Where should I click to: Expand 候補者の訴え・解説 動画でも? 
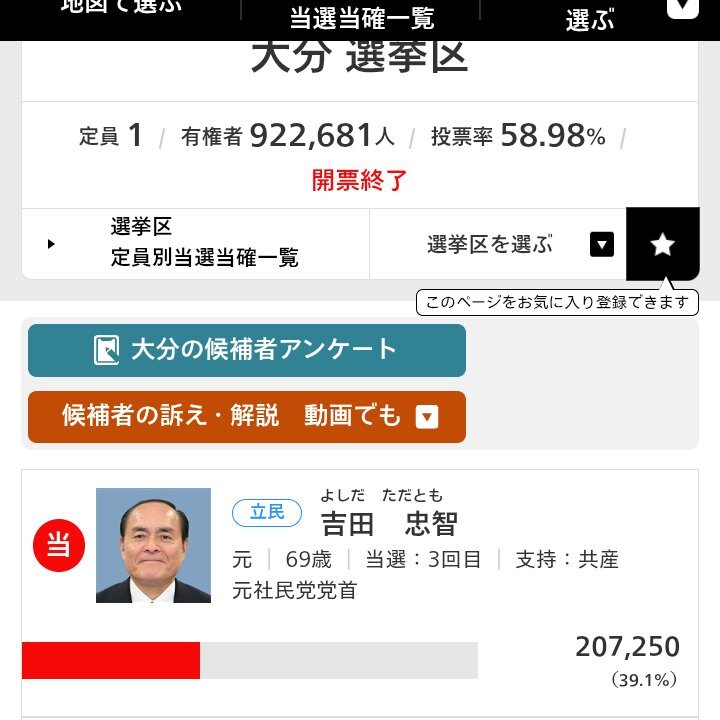(x=246, y=416)
